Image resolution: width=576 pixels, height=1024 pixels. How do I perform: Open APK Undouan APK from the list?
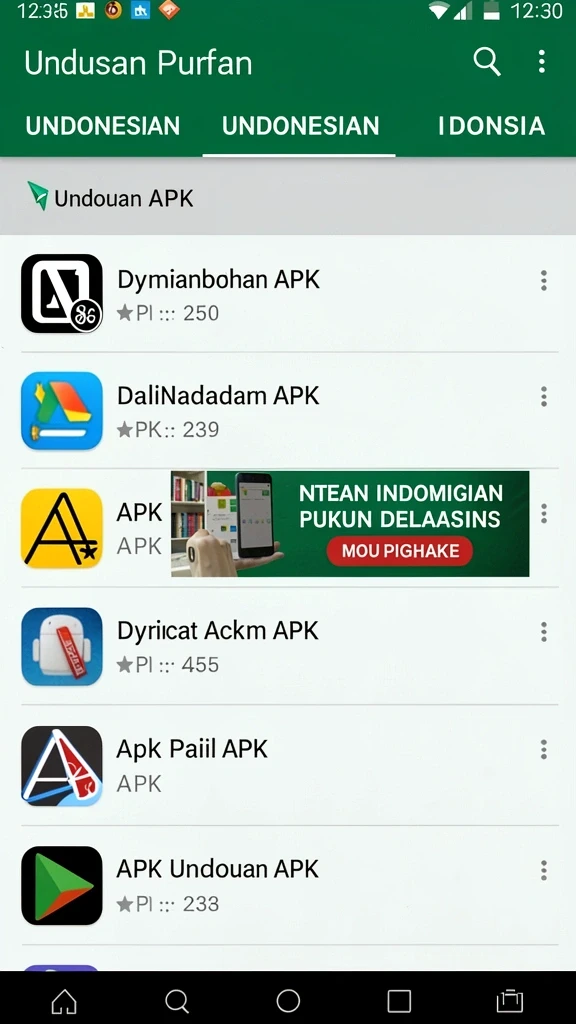tap(288, 885)
